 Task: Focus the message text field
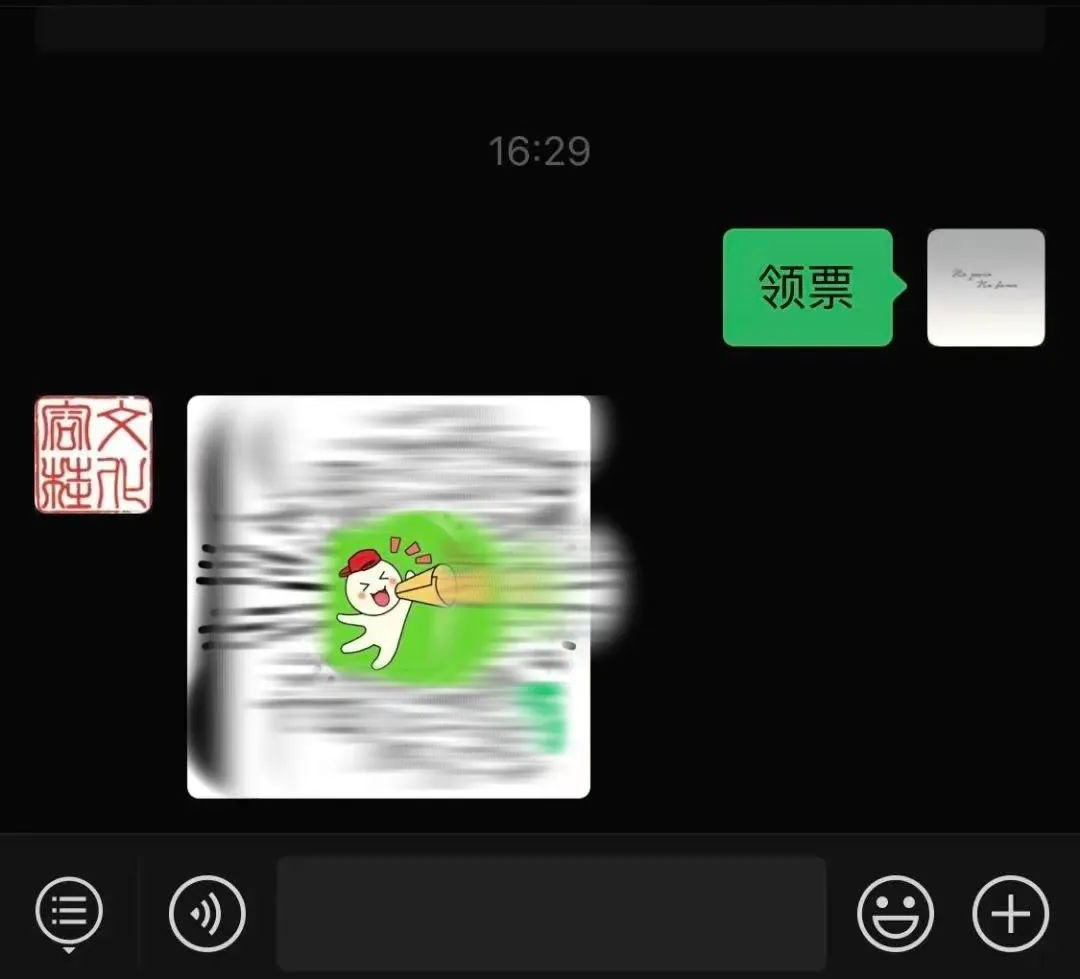(551, 913)
